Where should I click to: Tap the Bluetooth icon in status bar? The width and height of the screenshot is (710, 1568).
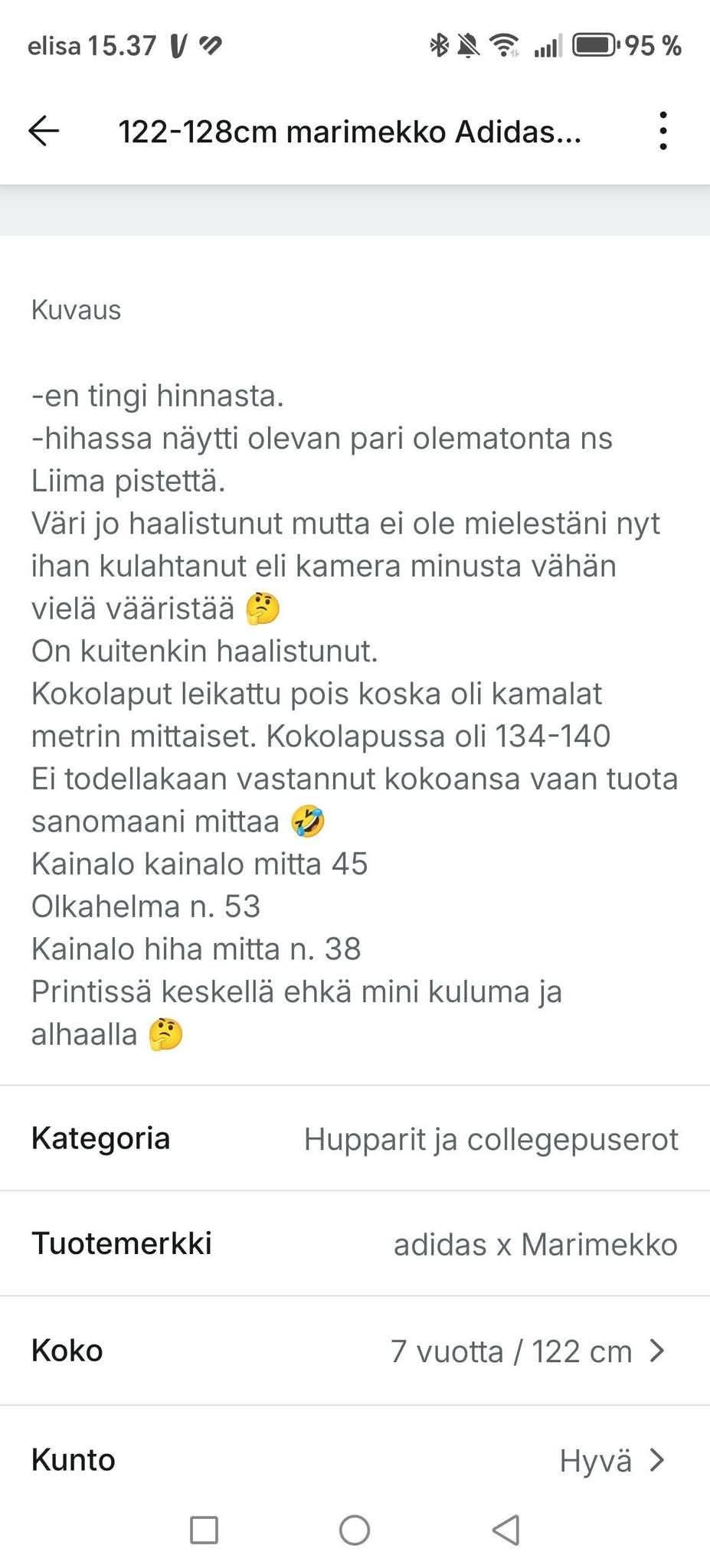440,45
